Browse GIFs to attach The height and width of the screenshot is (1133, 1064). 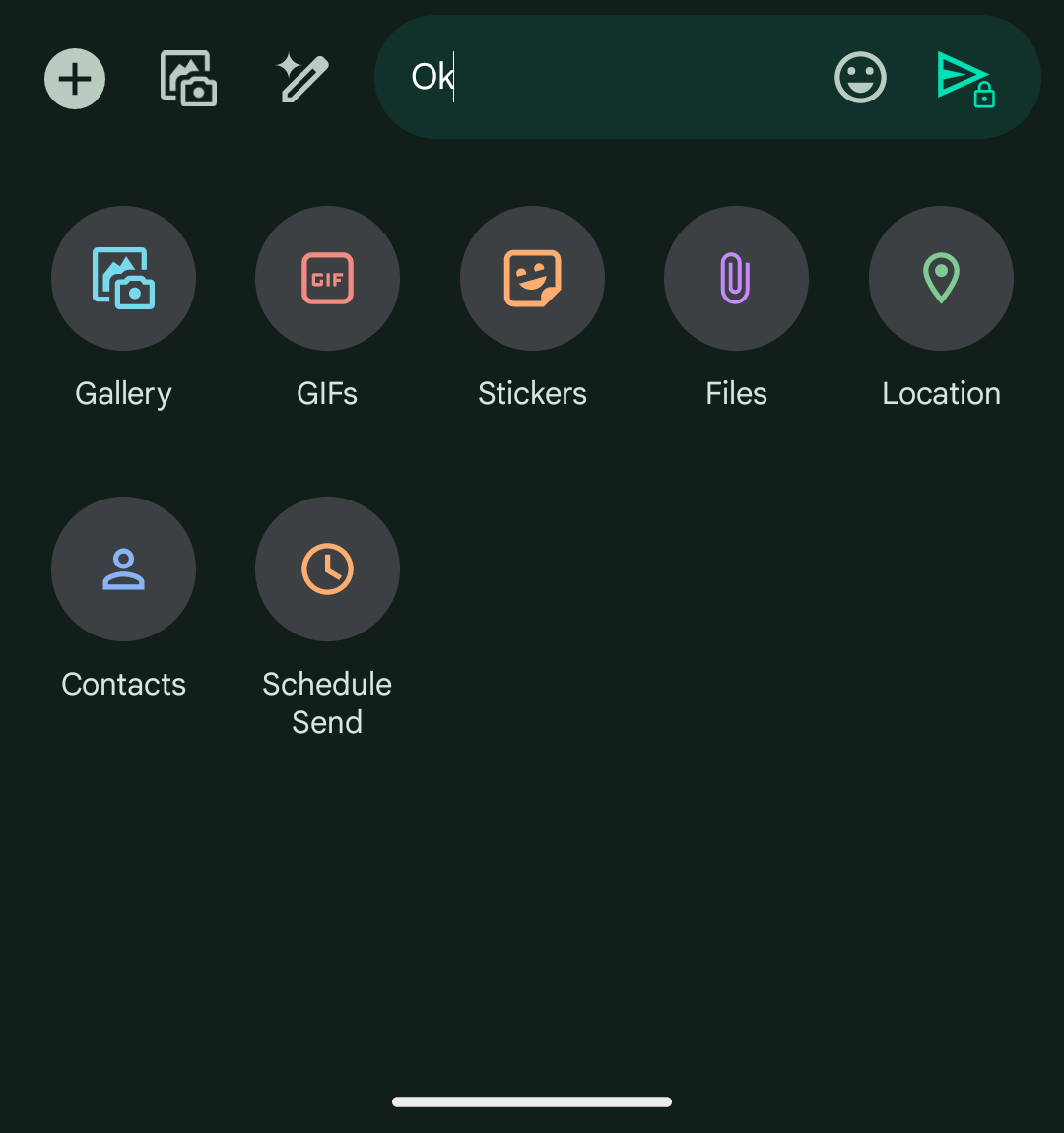pos(327,279)
